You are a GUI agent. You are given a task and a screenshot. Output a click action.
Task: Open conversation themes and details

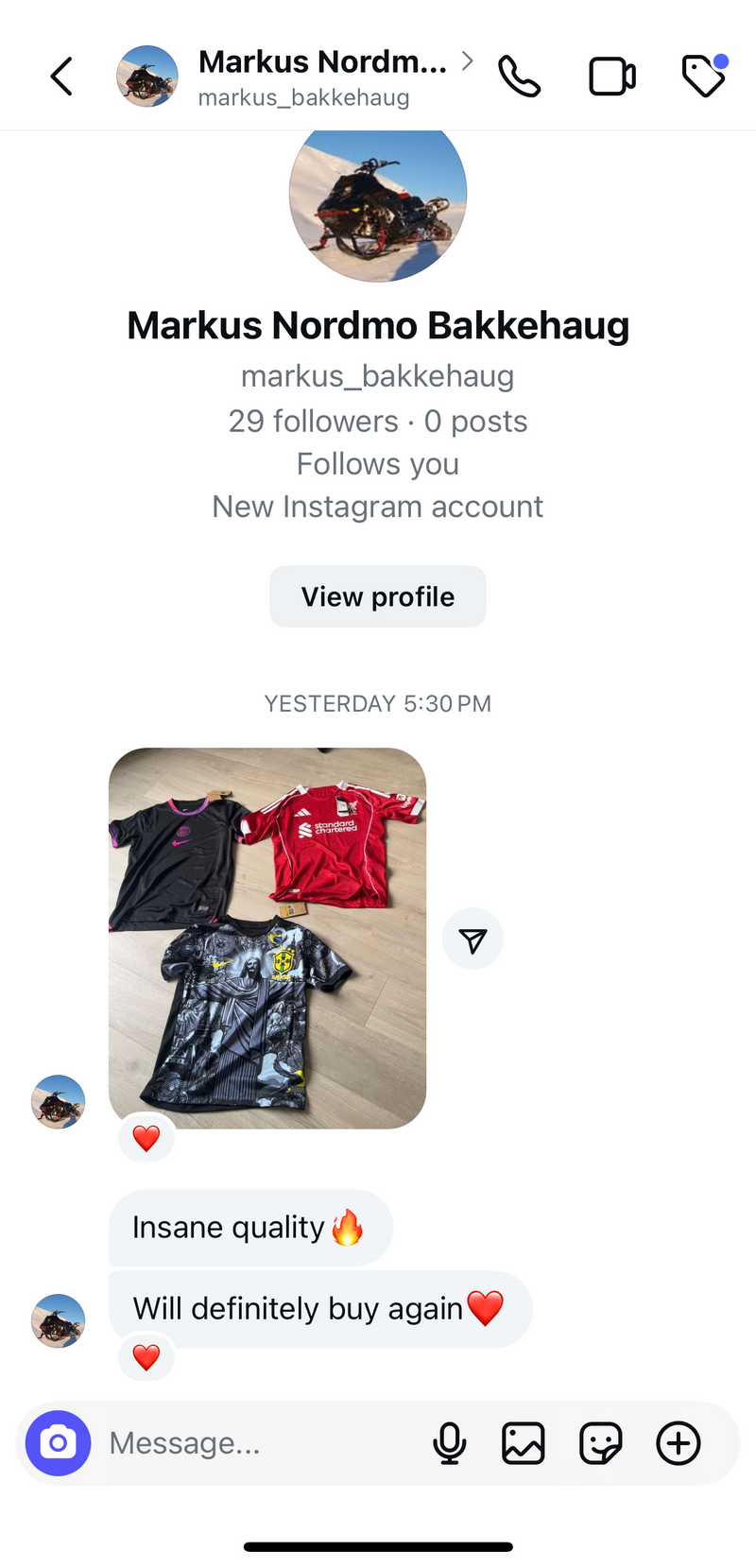[703, 76]
